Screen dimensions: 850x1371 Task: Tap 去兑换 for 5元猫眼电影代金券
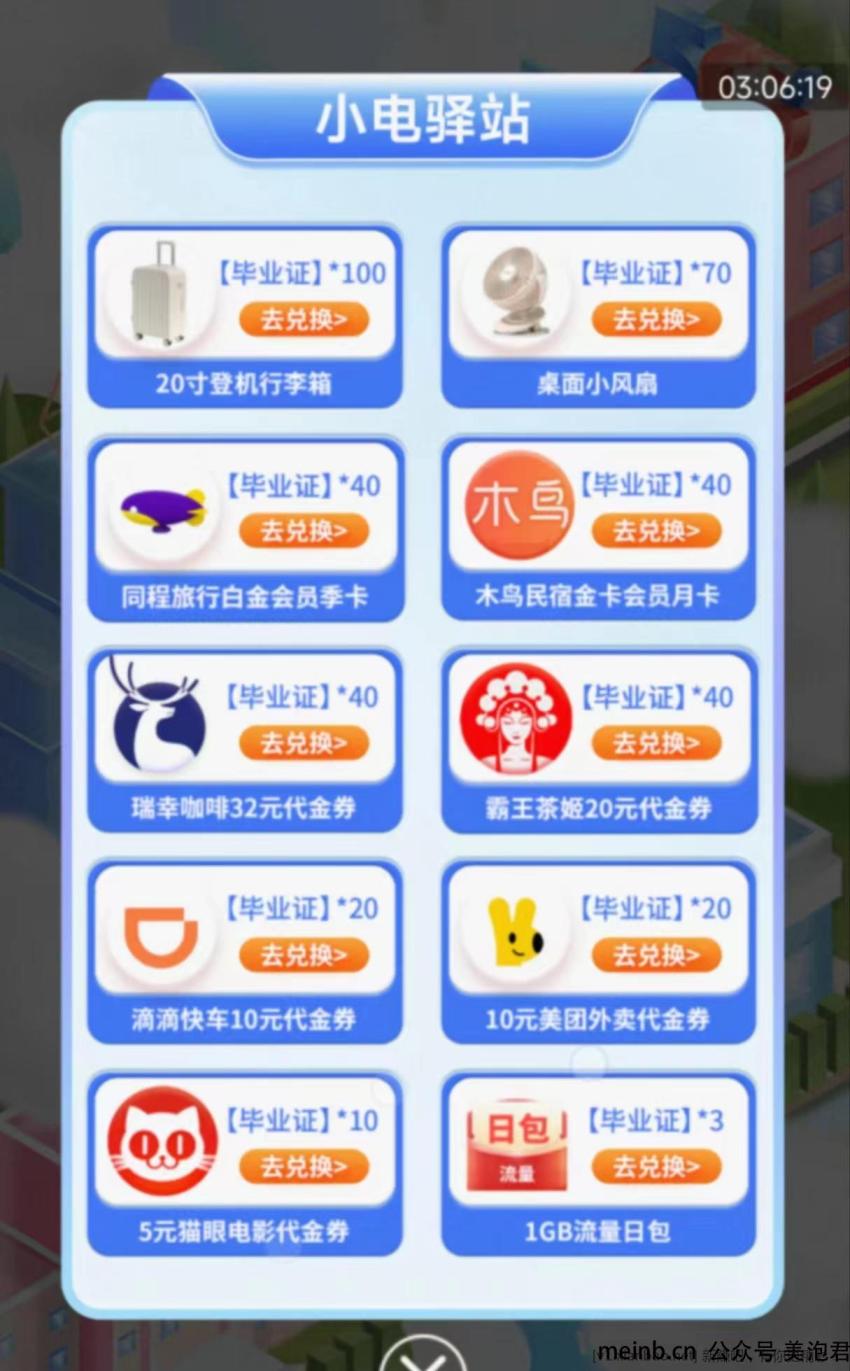303,1167
